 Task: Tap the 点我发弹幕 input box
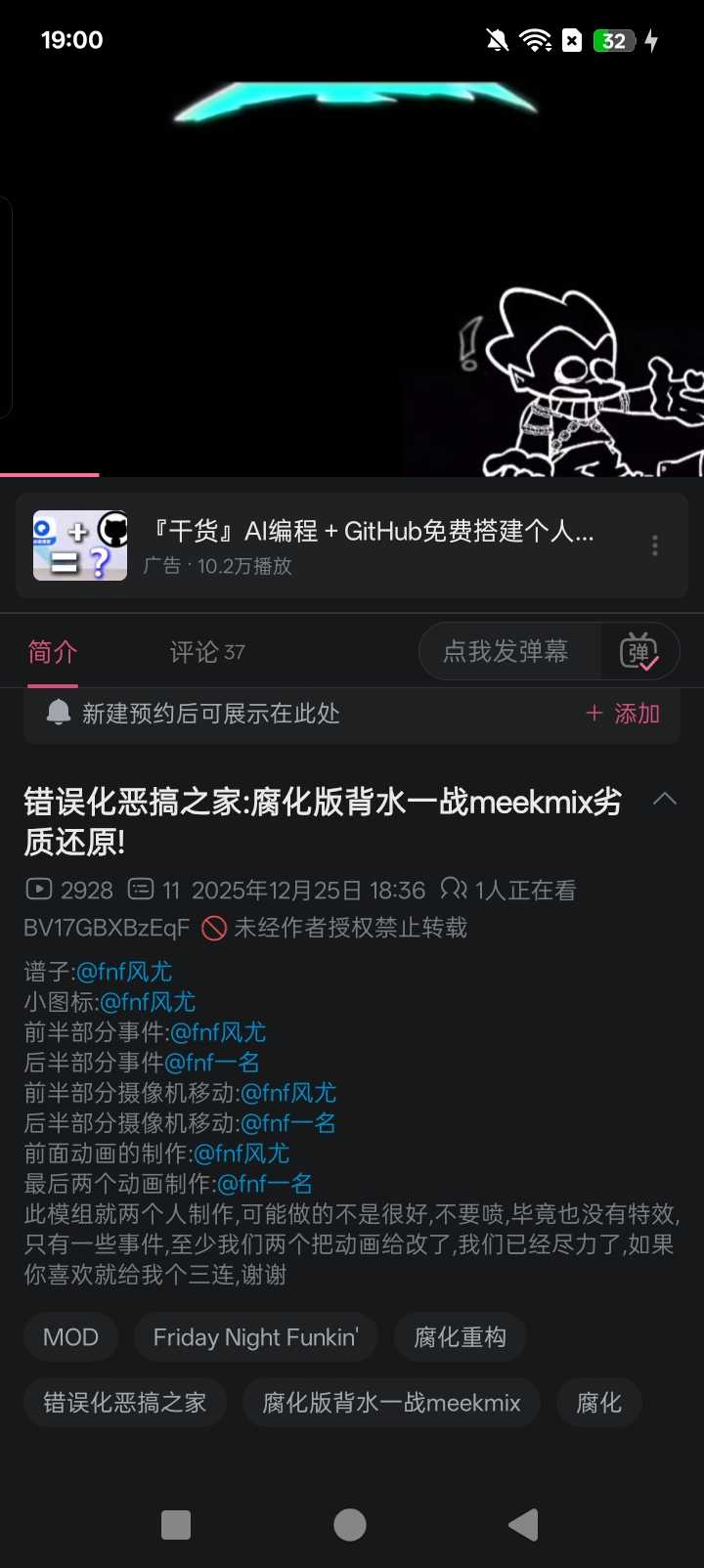pos(506,652)
